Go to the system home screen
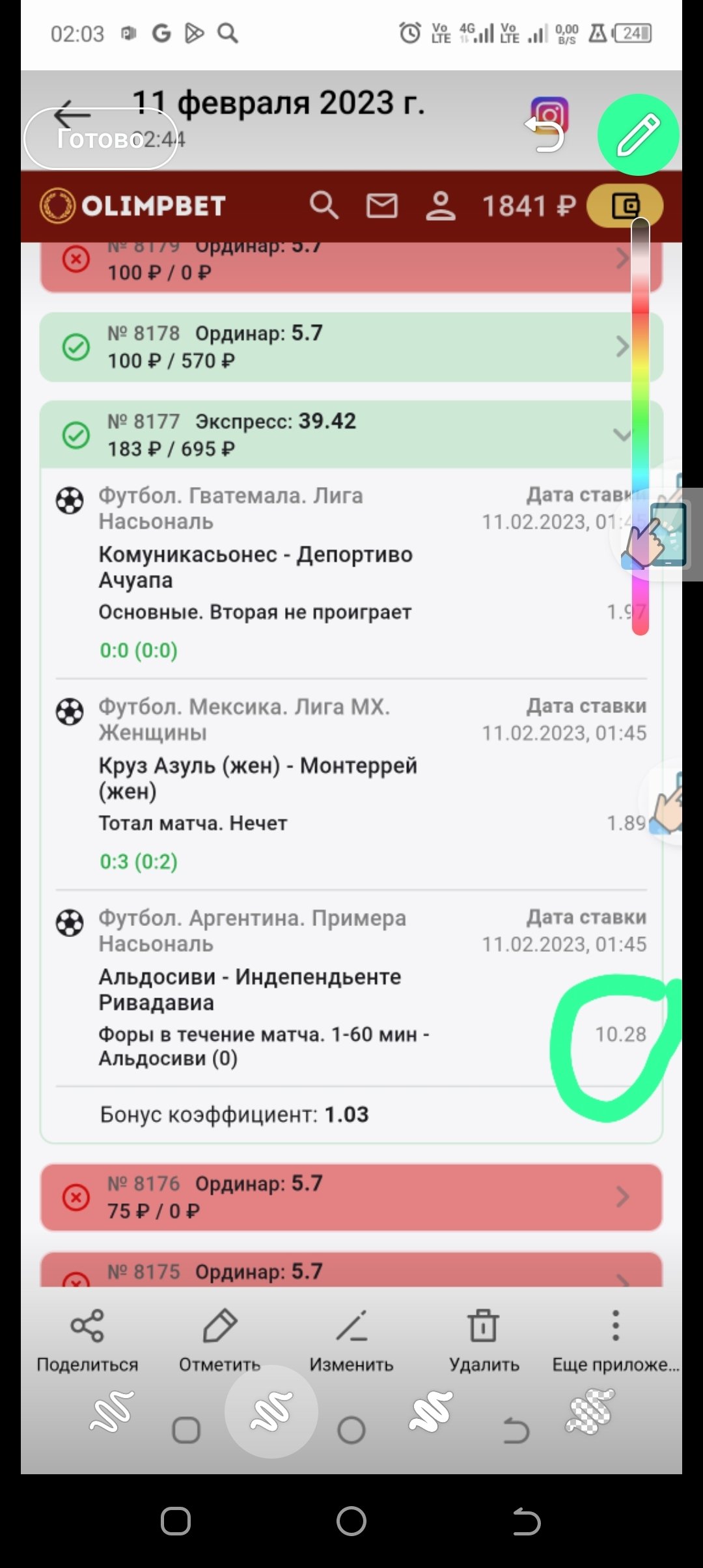This screenshot has height=1568, width=703. pyautogui.click(x=351, y=1522)
